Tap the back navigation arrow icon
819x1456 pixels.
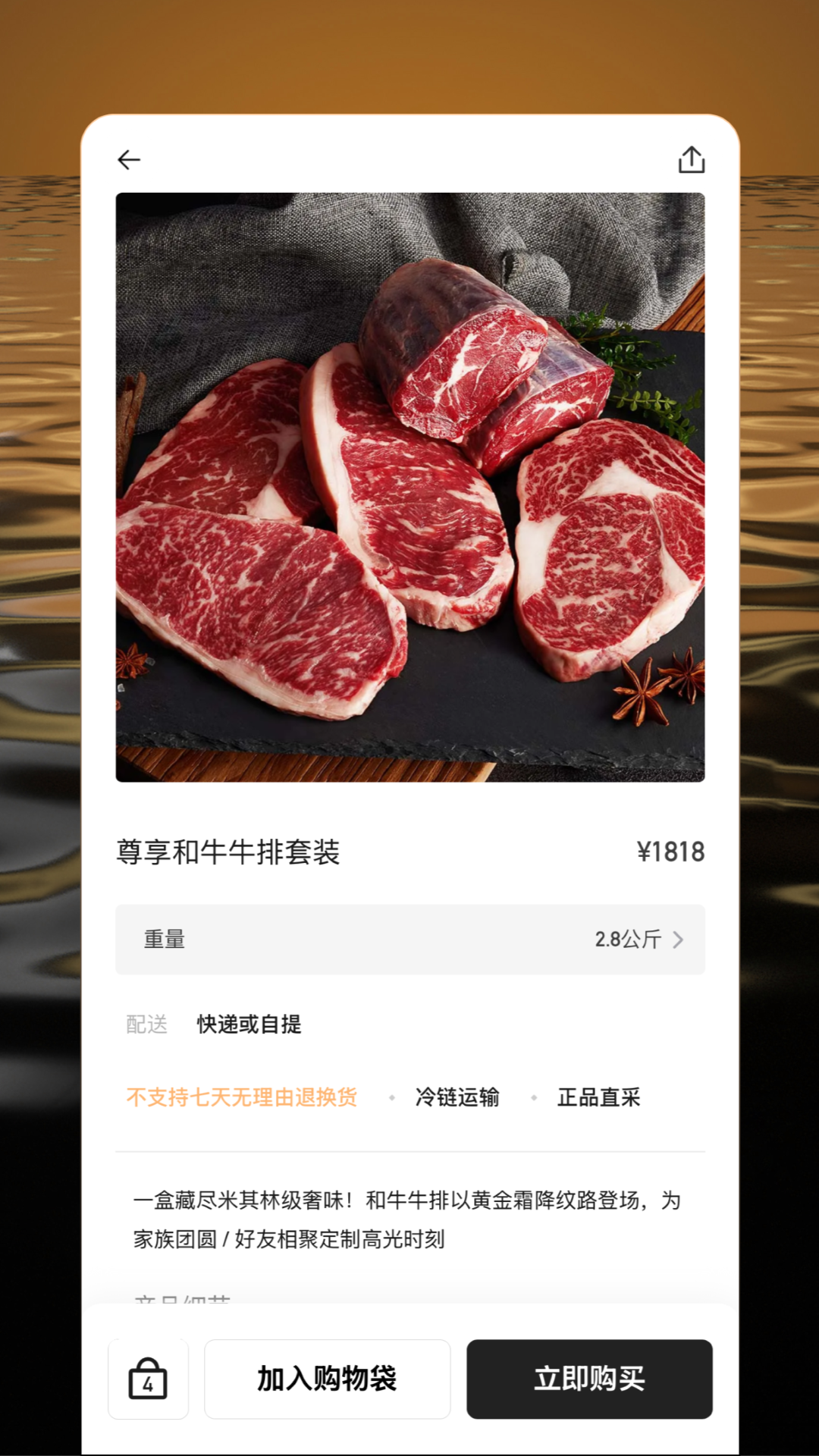(129, 159)
